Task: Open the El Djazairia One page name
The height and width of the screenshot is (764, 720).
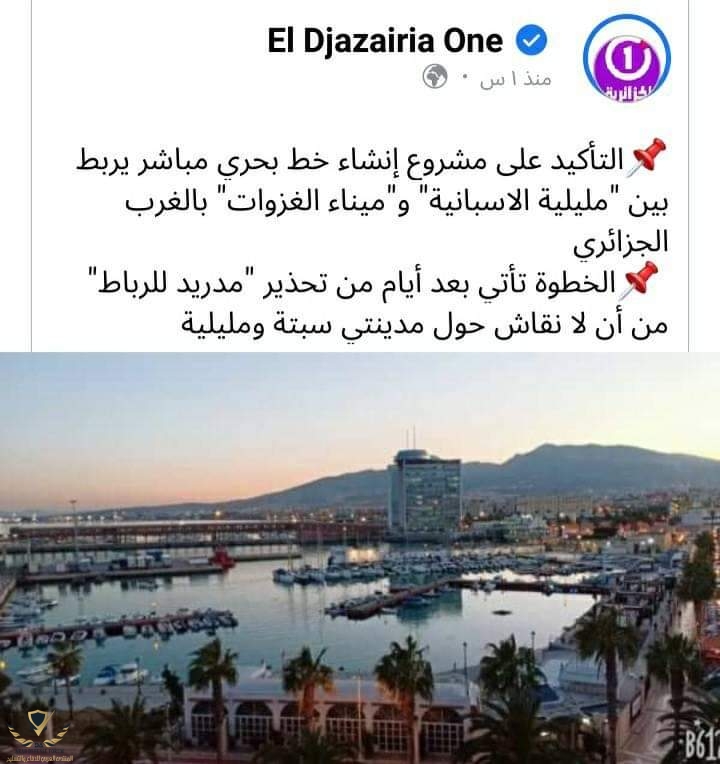Action: tap(384, 41)
